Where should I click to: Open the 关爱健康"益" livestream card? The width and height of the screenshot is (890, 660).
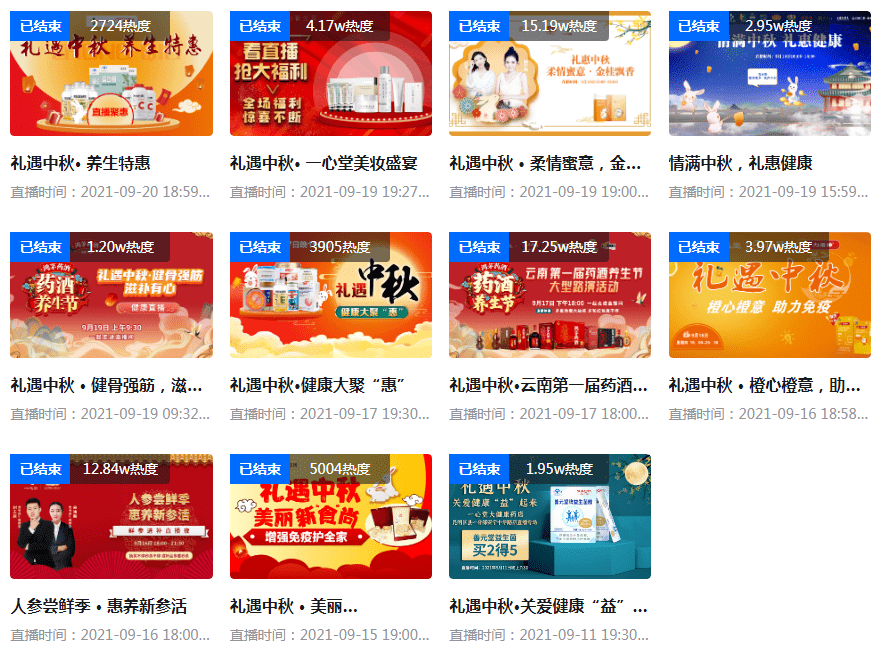(x=549, y=517)
